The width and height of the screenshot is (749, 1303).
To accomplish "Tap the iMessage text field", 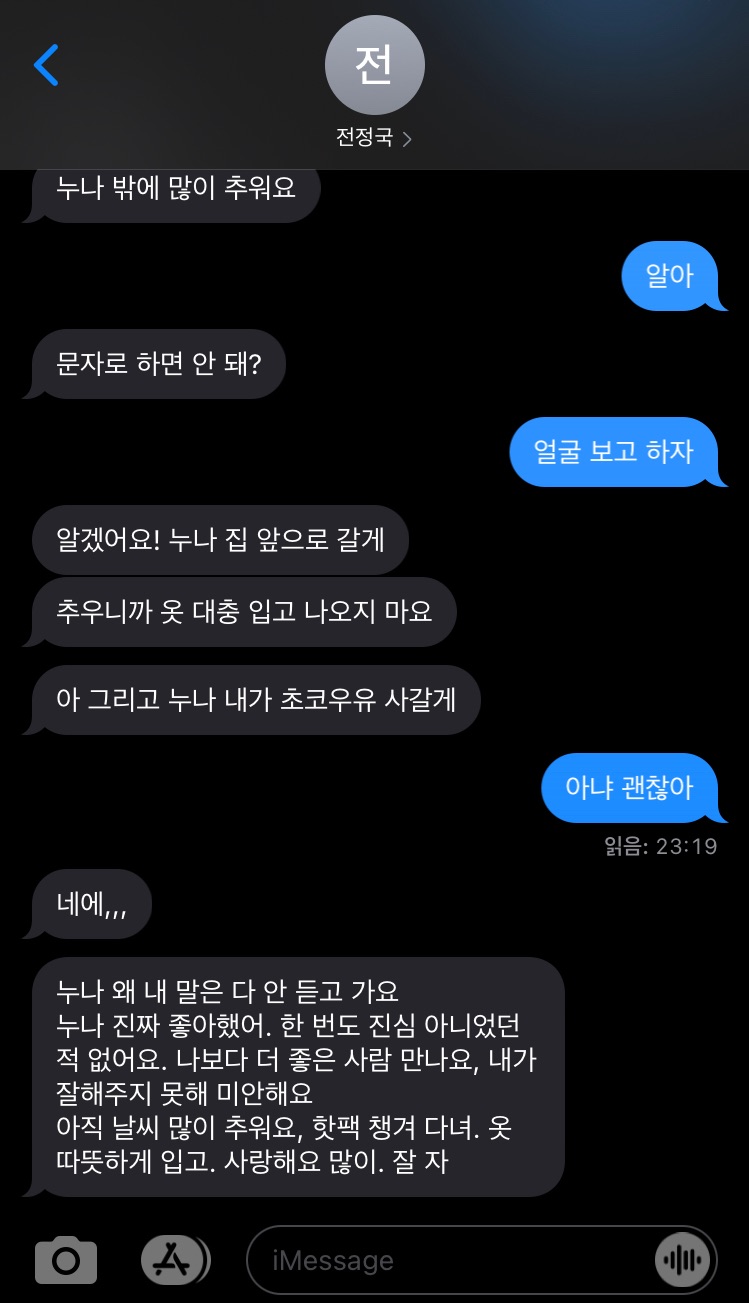I will [450, 1260].
